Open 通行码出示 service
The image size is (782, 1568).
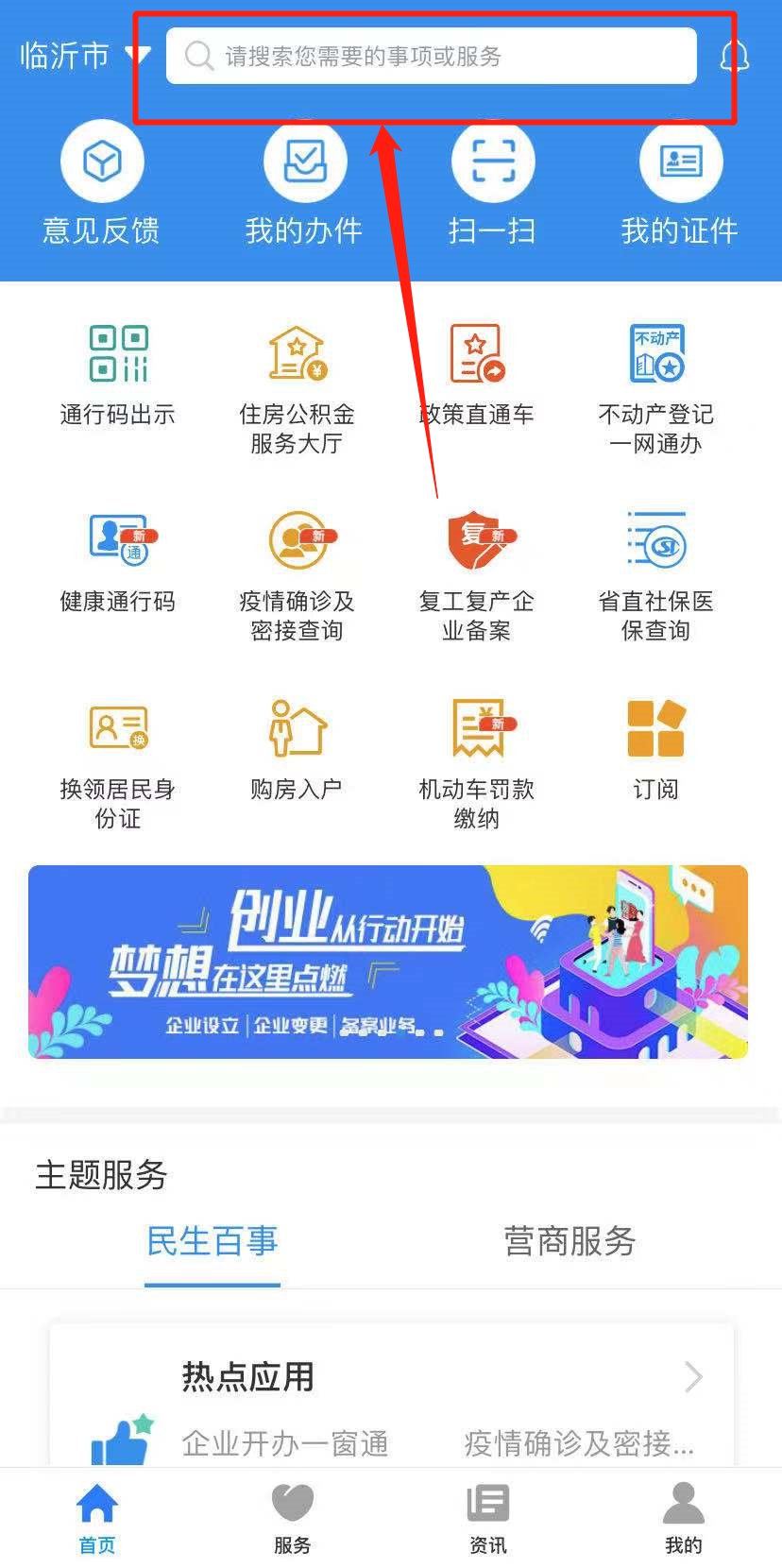pos(118,375)
